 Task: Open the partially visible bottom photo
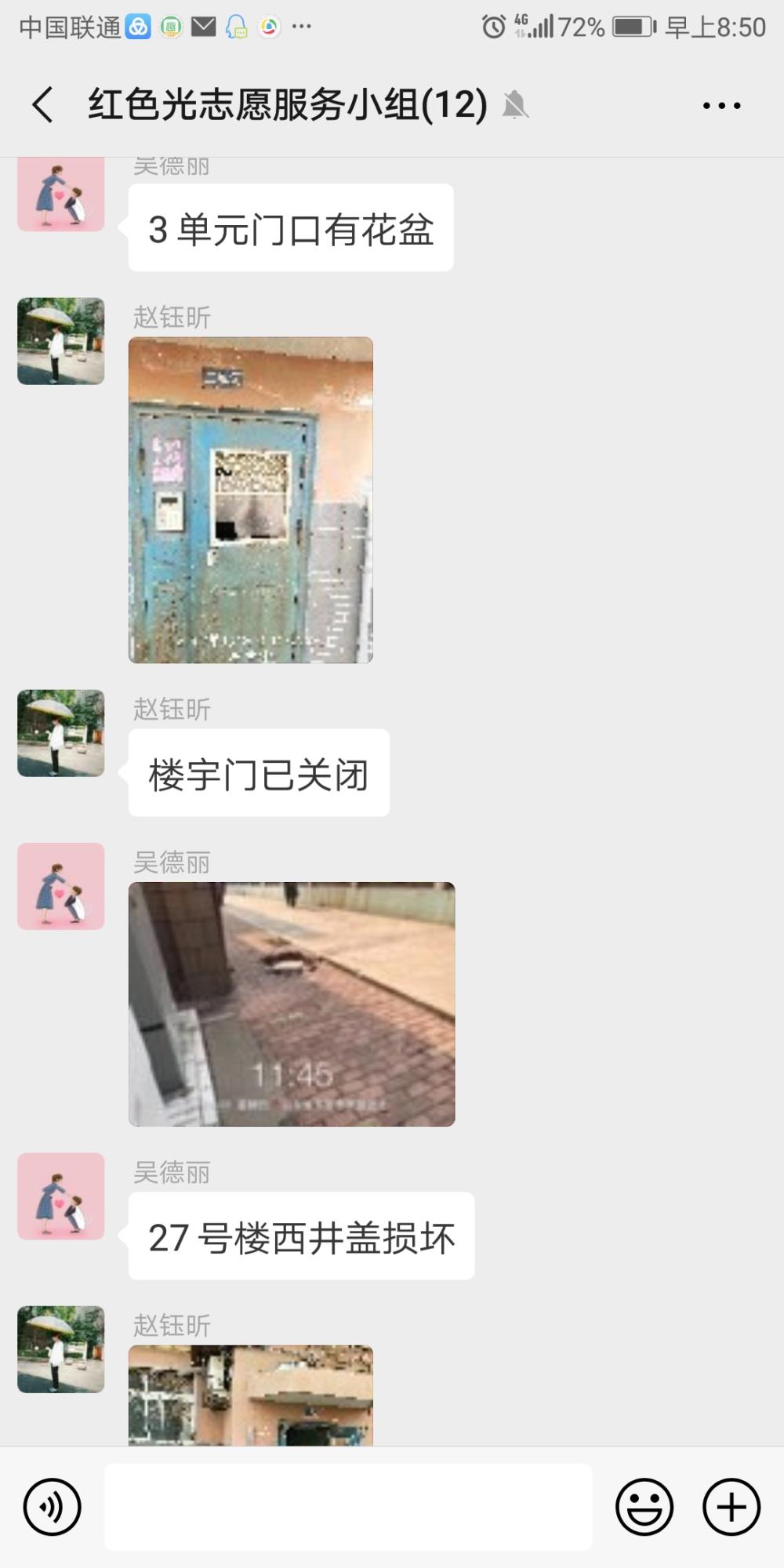tap(251, 1396)
